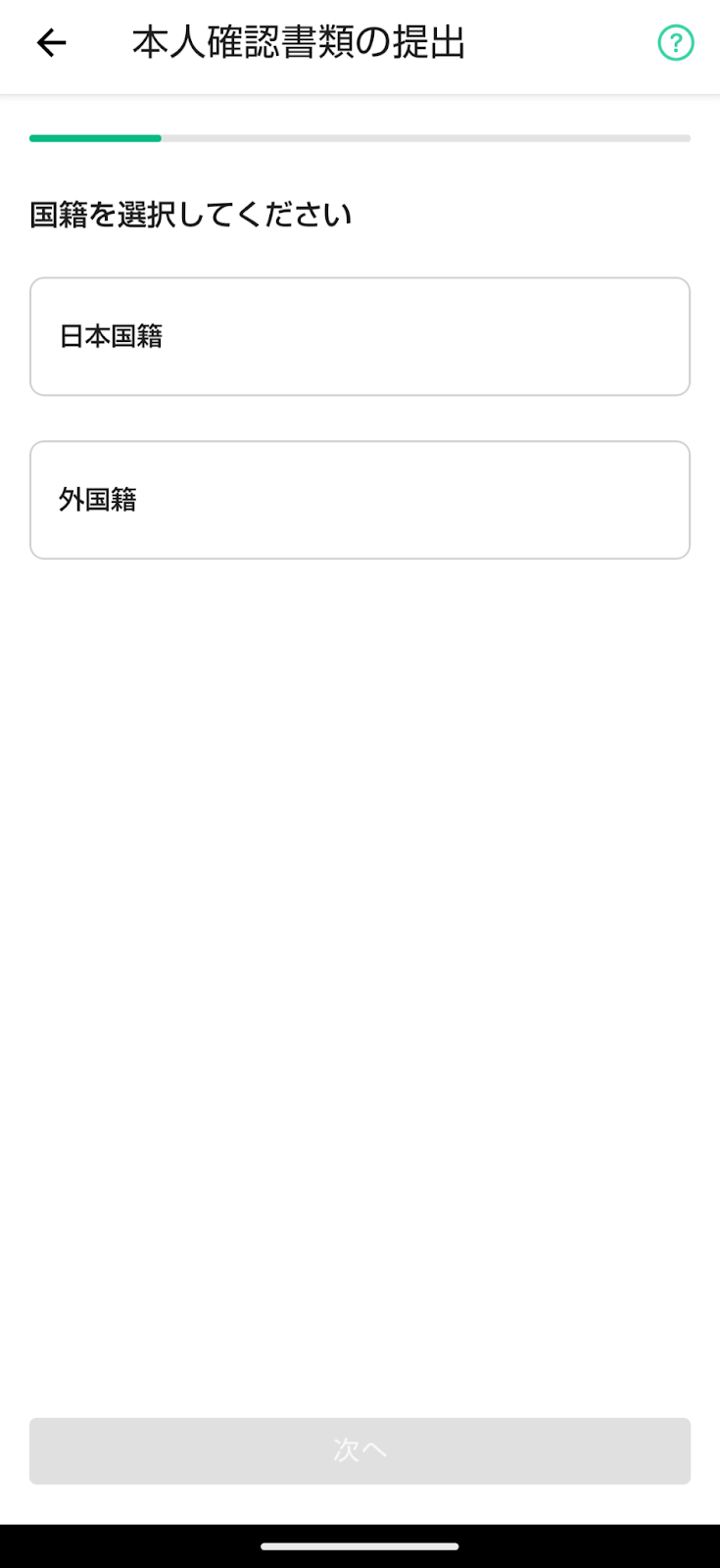Return to previous screen via back arrow
The image size is (720, 1568).
tap(49, 42)
